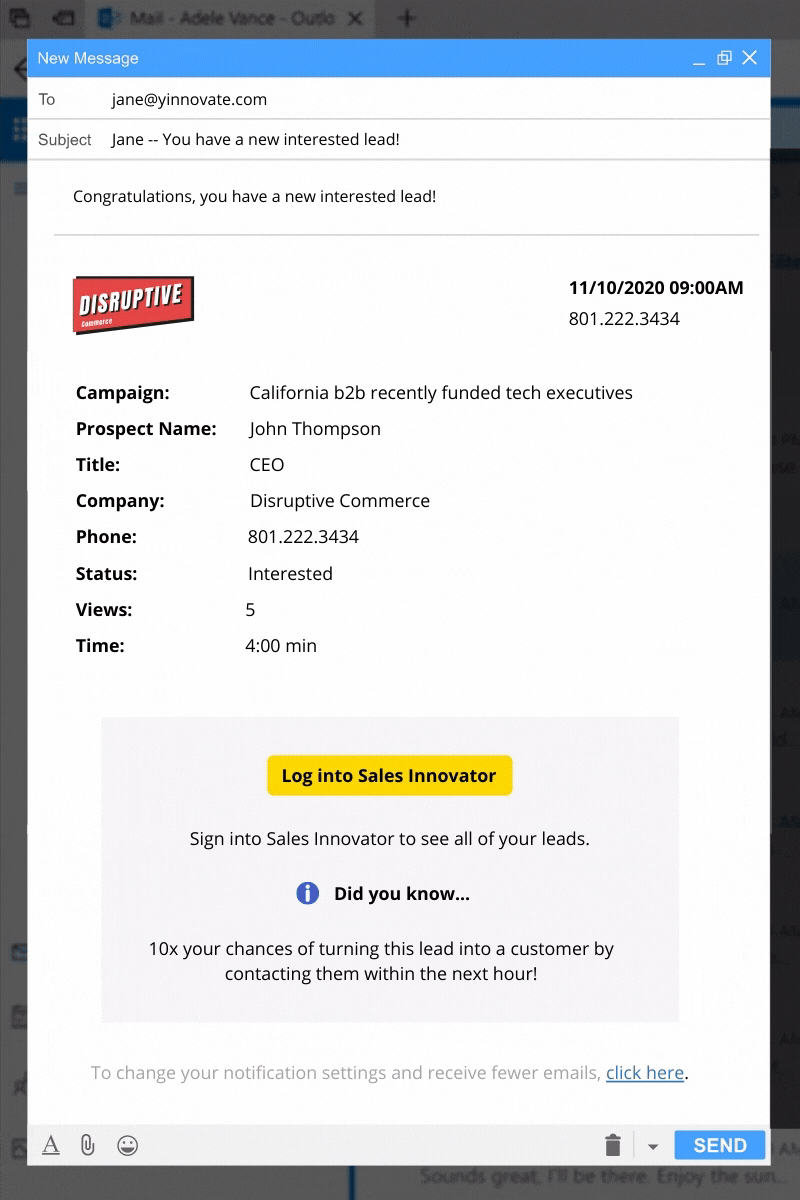This screenshot has width=800, height=1200.
Task: Edit the Subject line field
Action: pos(430,140)
